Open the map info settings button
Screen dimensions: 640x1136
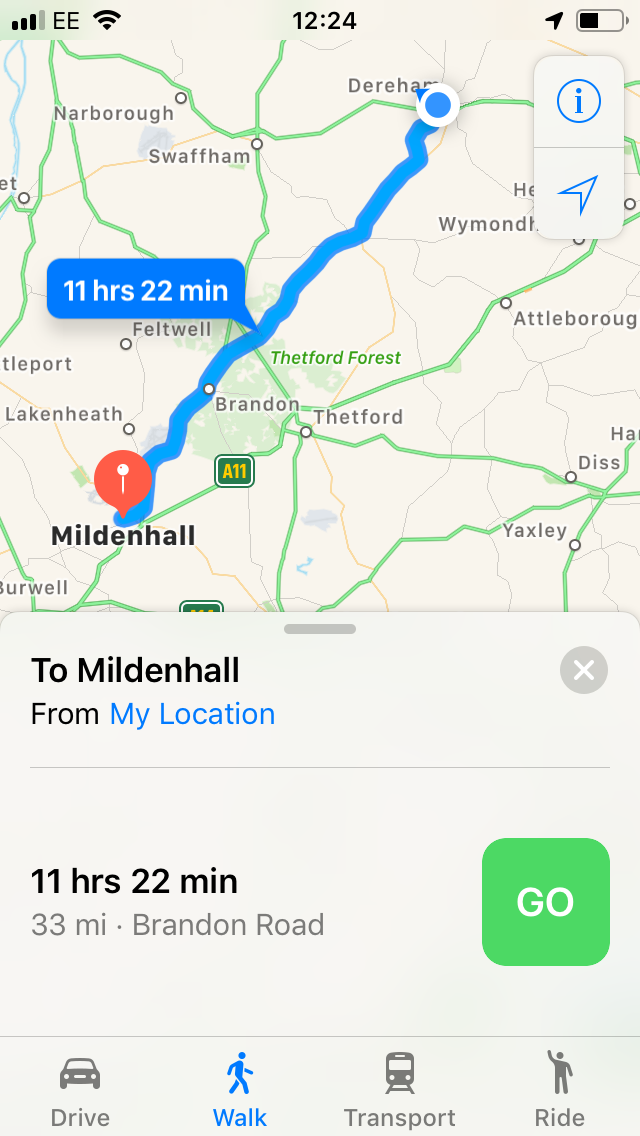pyautogui.click(x=577, y=102)
